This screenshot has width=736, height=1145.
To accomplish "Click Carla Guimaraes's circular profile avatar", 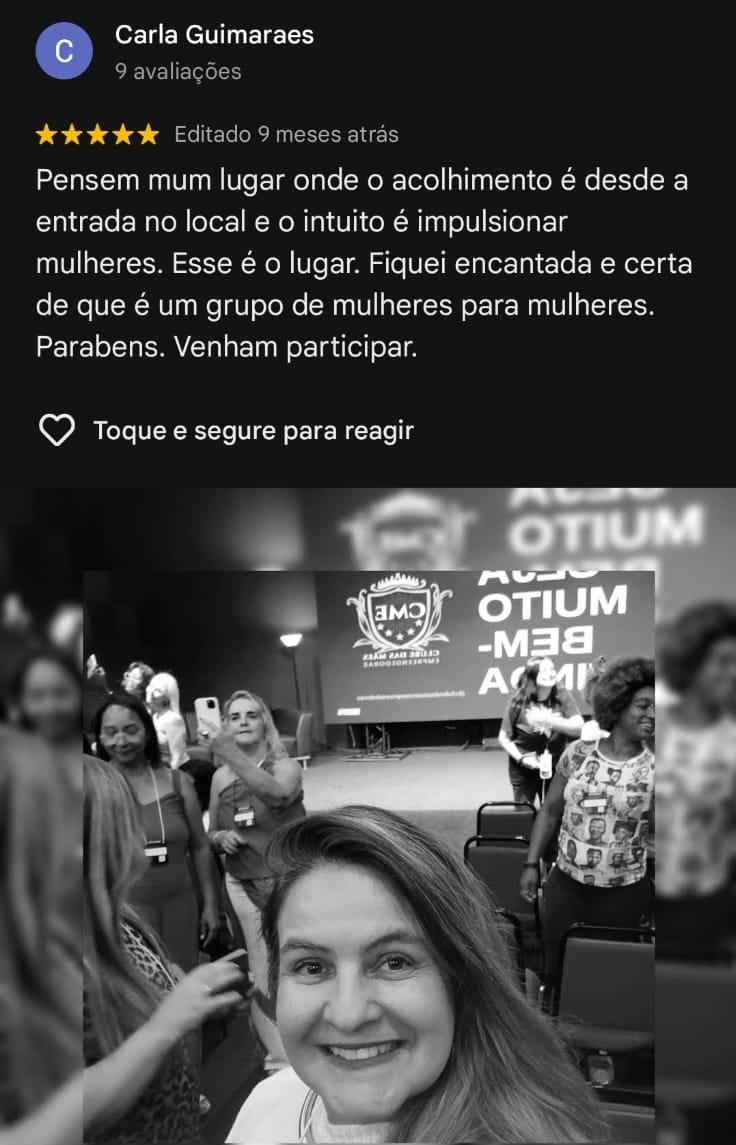I will click(62, 48).
